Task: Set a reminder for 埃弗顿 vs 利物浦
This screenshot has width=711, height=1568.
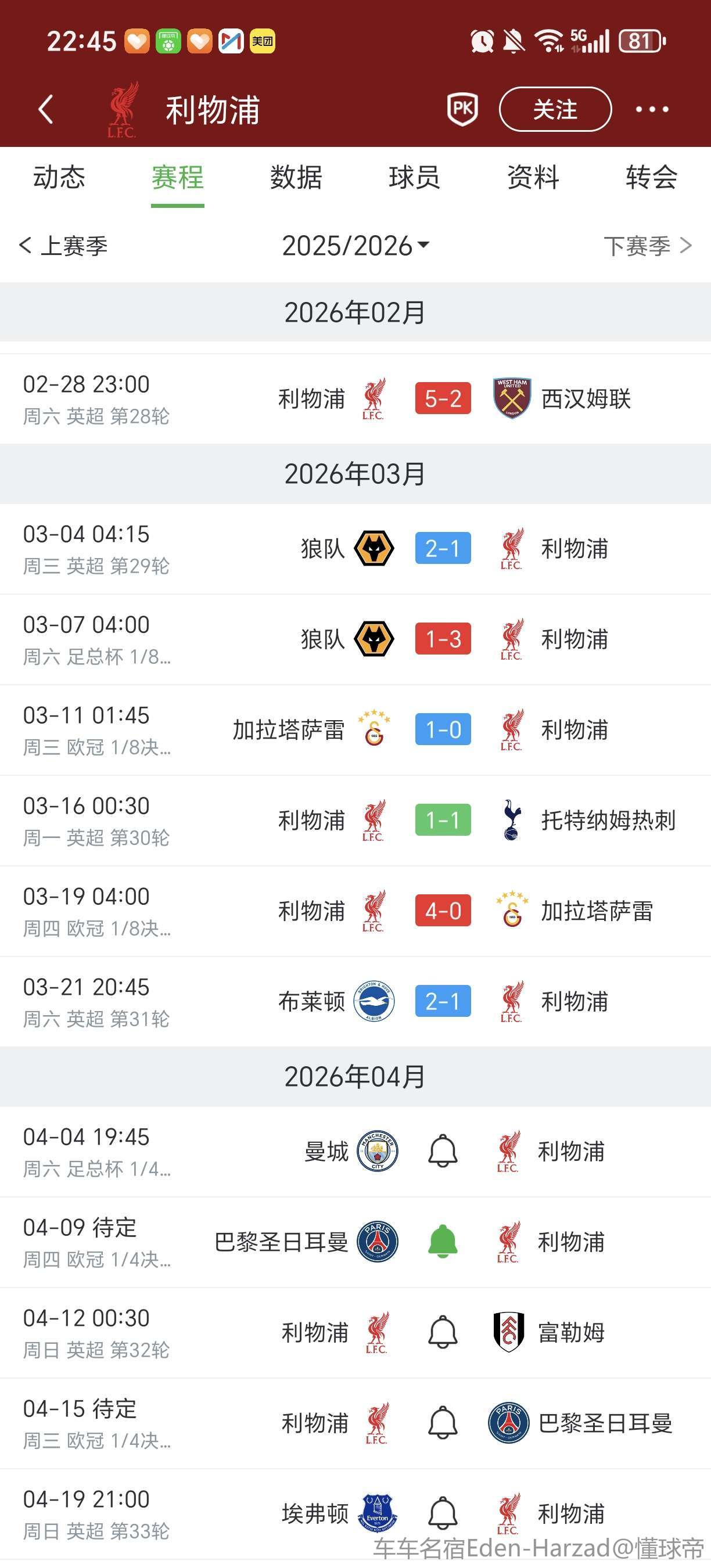Action: coord(443,1513)
